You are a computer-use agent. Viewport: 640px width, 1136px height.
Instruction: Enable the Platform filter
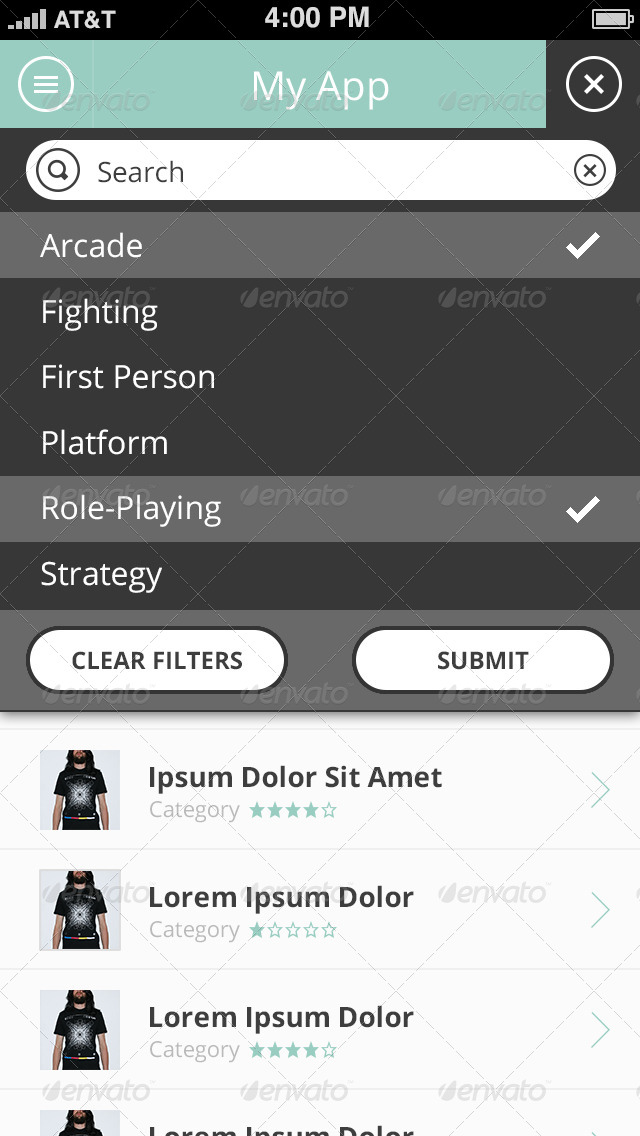coord(320,443)
